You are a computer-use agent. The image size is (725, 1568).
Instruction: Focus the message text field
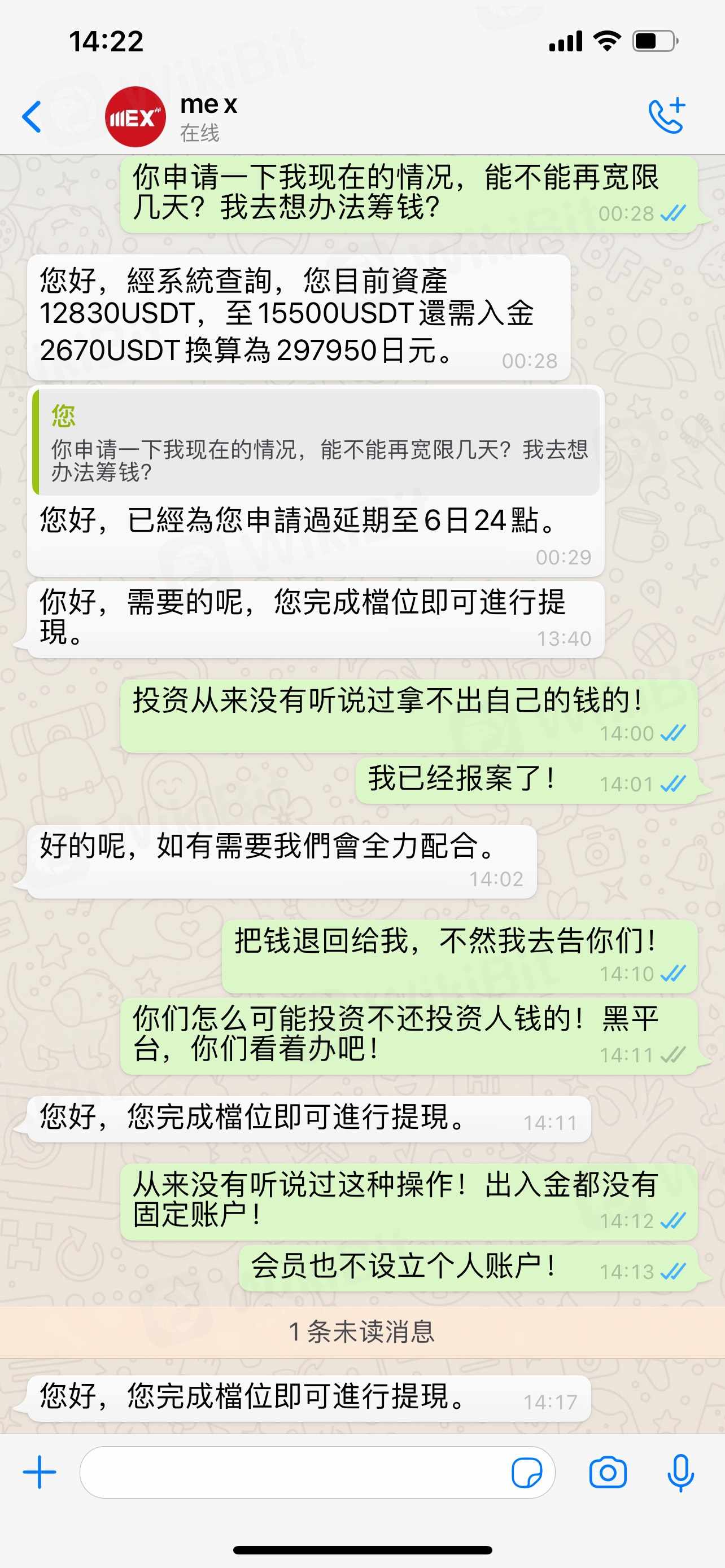[x=292, y=1472]
